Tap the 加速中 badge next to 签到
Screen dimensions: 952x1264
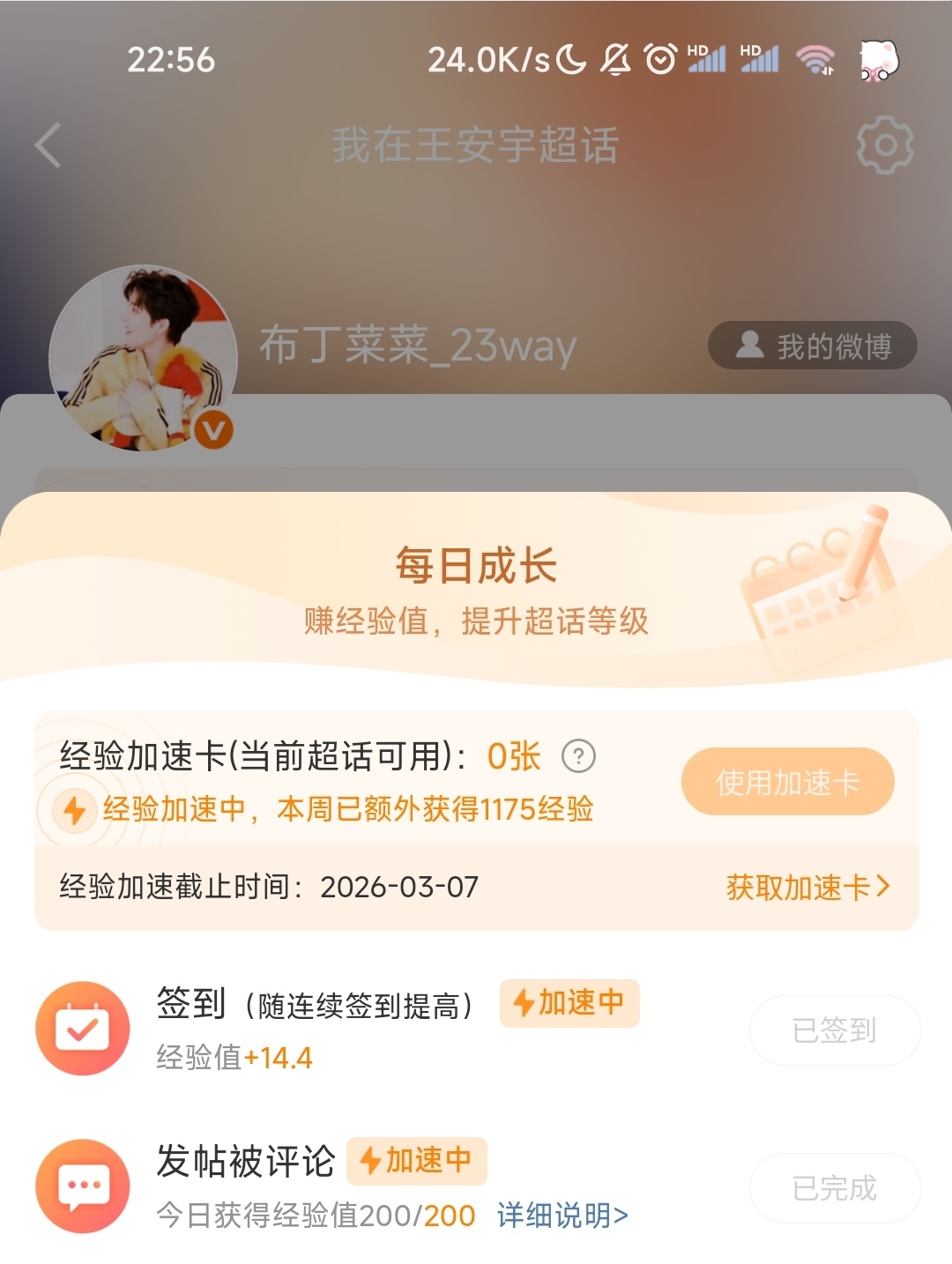pos(569,1003)
